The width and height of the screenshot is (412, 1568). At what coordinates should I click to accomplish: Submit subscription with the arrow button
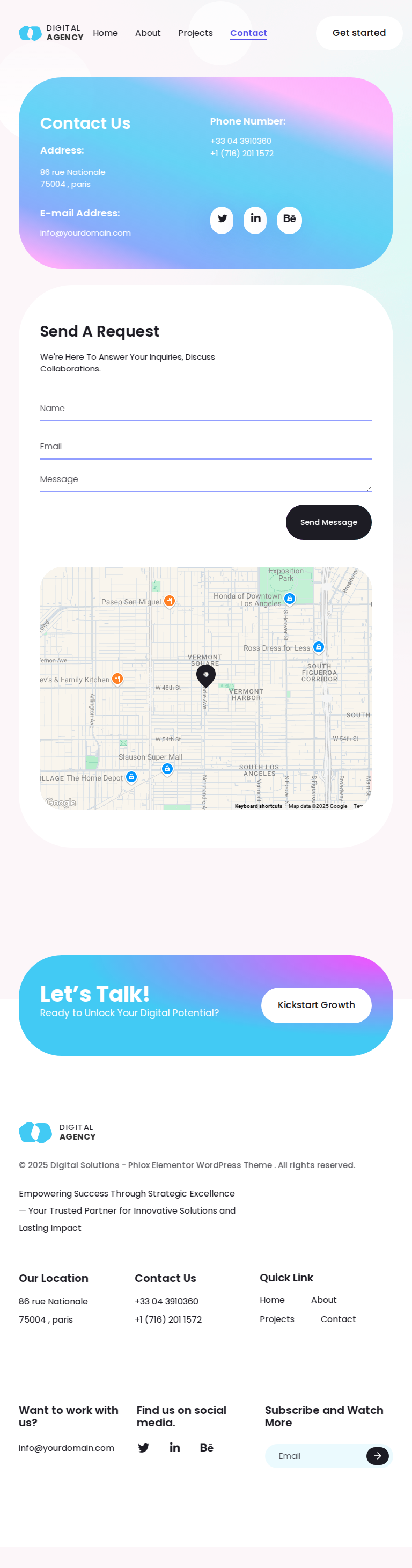[377, 1456]
